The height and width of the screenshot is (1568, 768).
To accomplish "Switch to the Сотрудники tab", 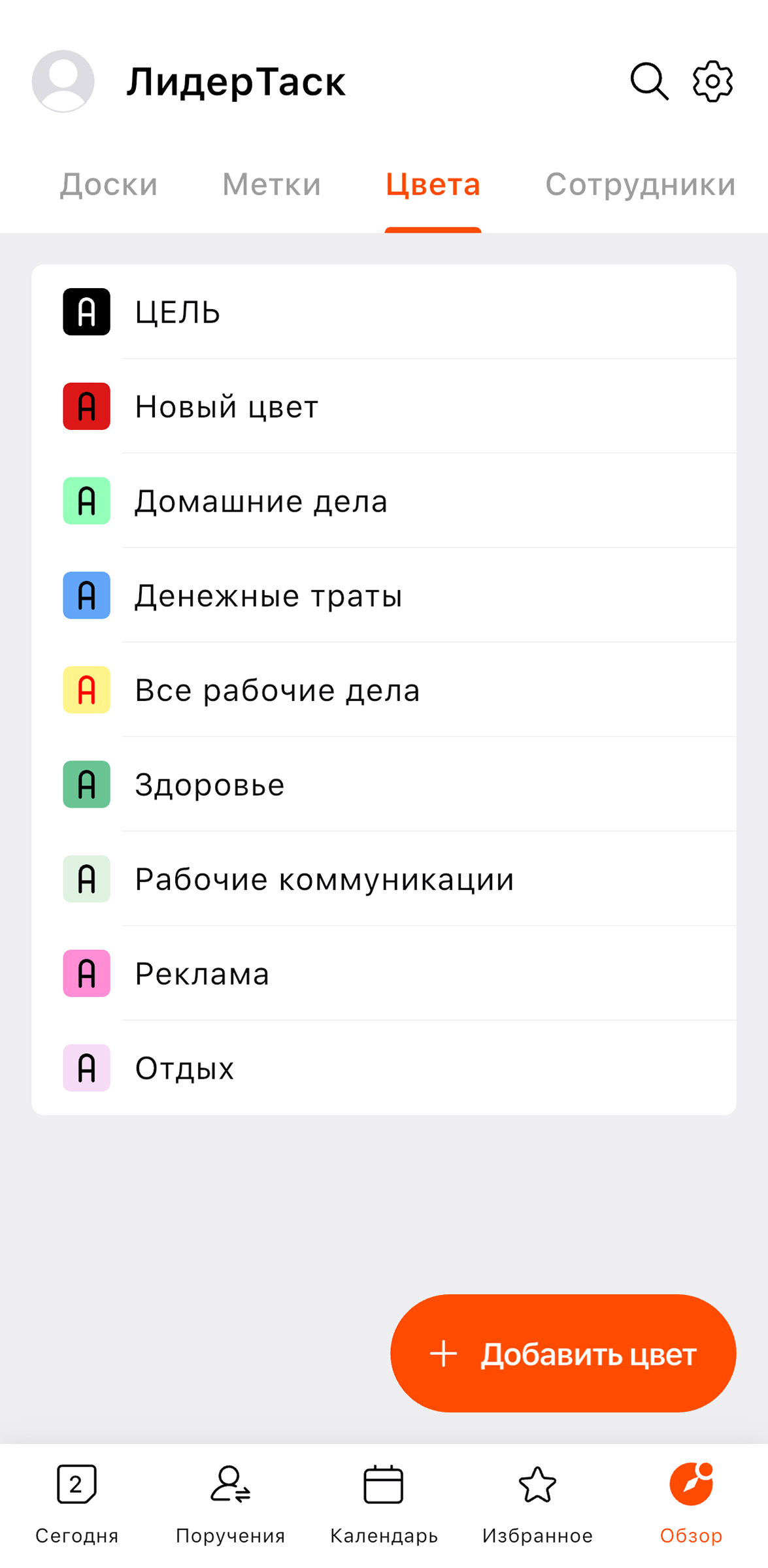I will 640,185.
